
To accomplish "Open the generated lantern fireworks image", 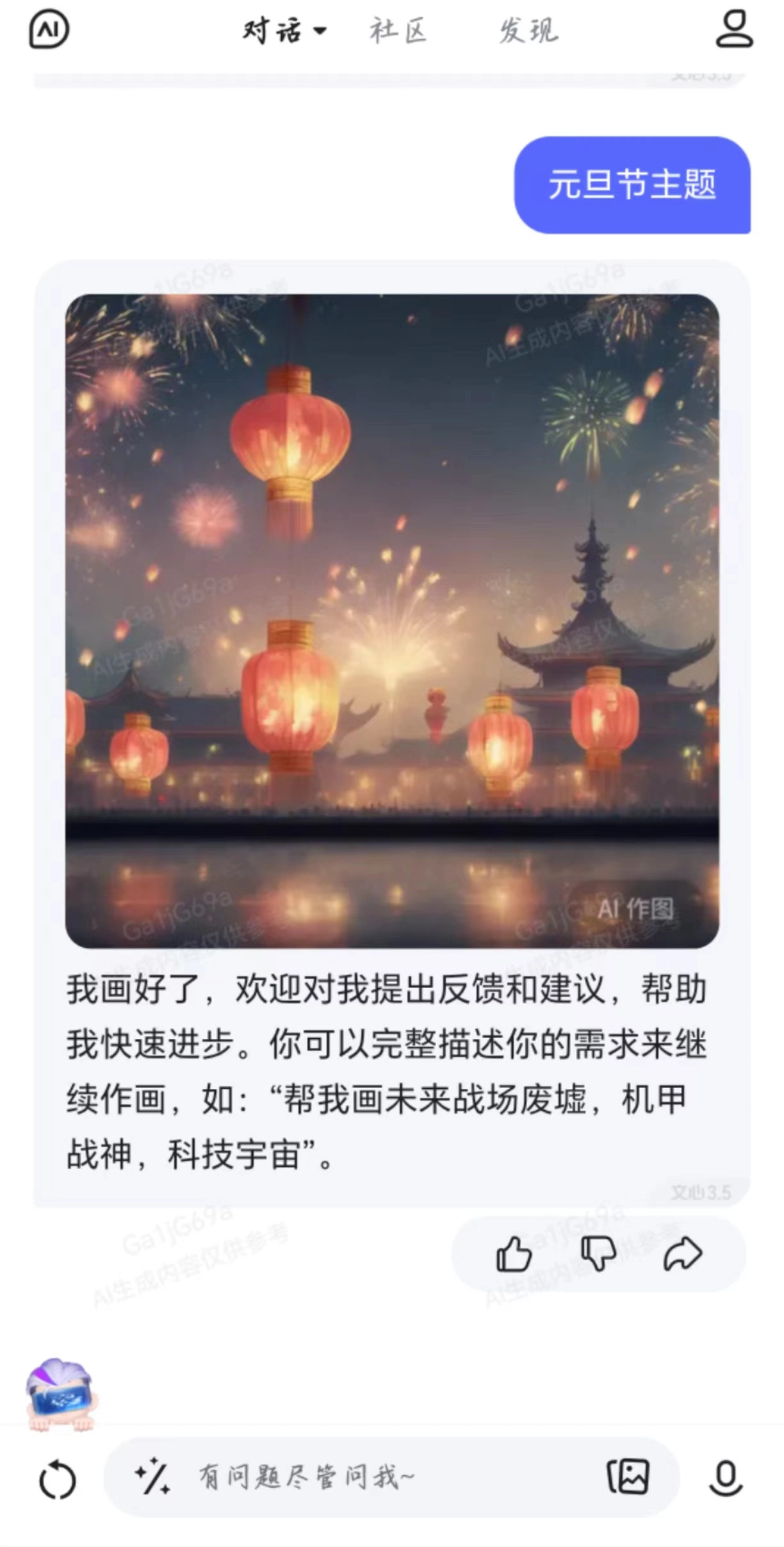I will [x=392, y=620].
